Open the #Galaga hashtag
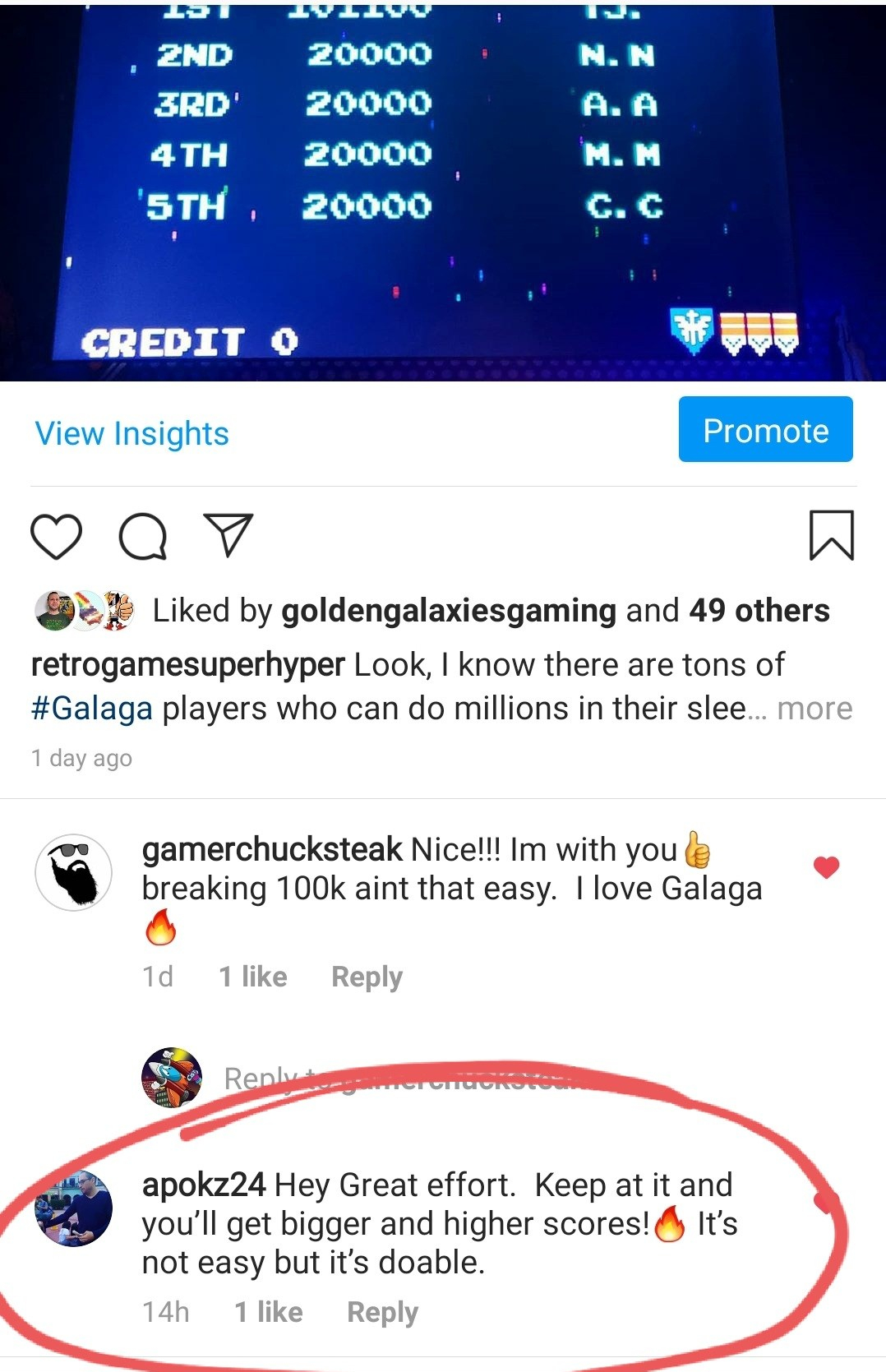 click(x=91, y=709)
